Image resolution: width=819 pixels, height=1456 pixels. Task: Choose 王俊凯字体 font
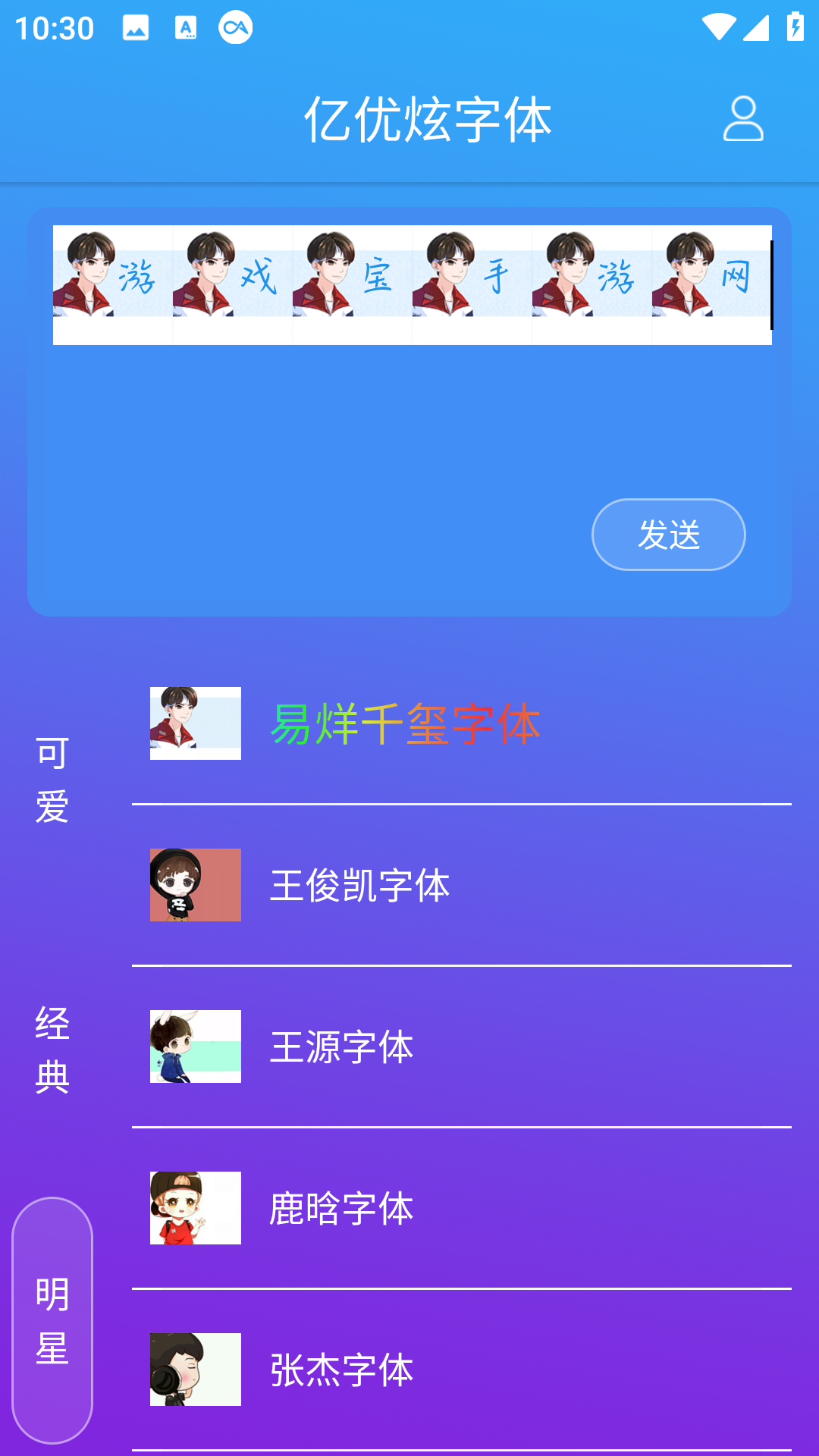(360, 885)
